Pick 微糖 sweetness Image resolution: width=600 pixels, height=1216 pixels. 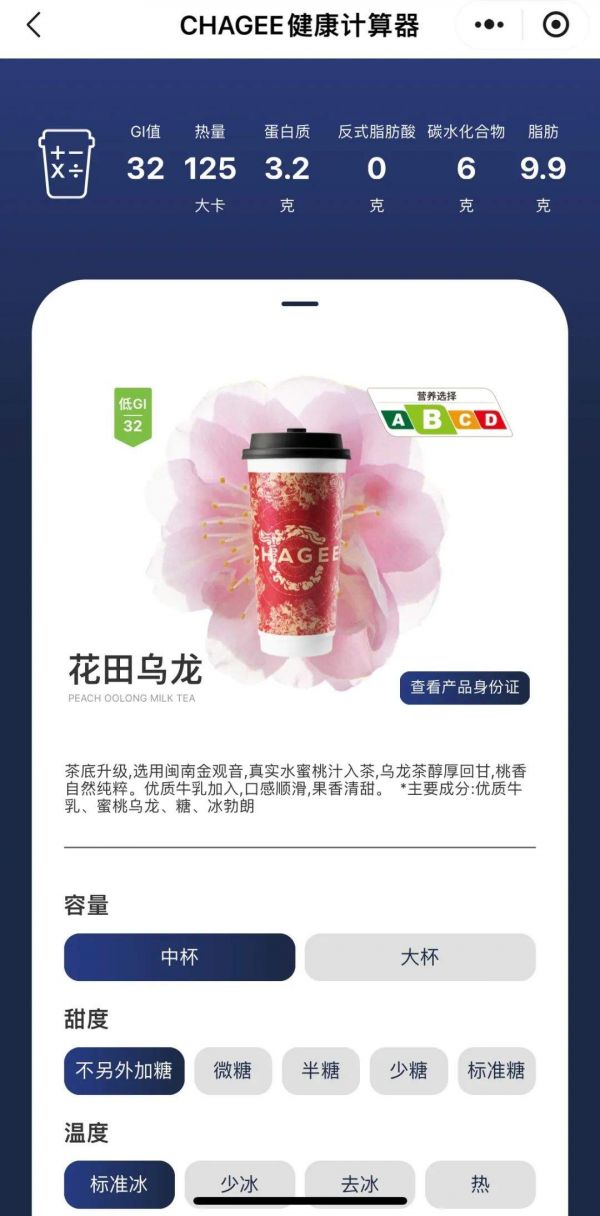pos(233,1071)
